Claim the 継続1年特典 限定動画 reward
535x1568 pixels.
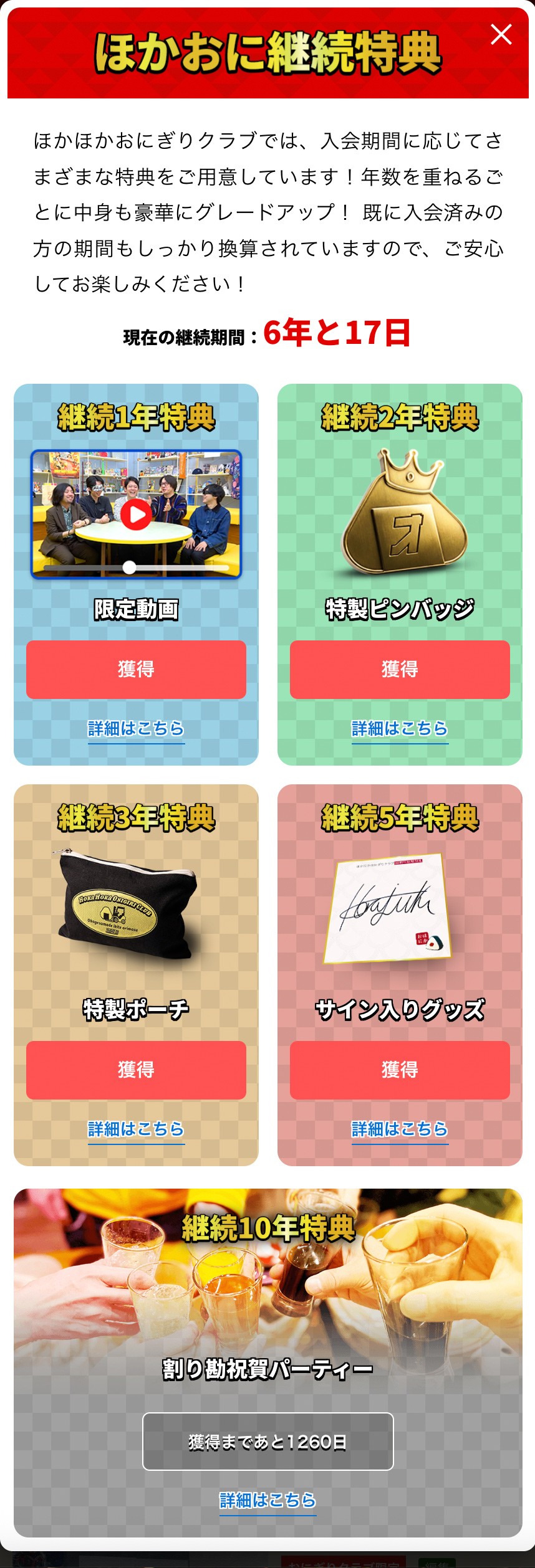tap(136, 669)
